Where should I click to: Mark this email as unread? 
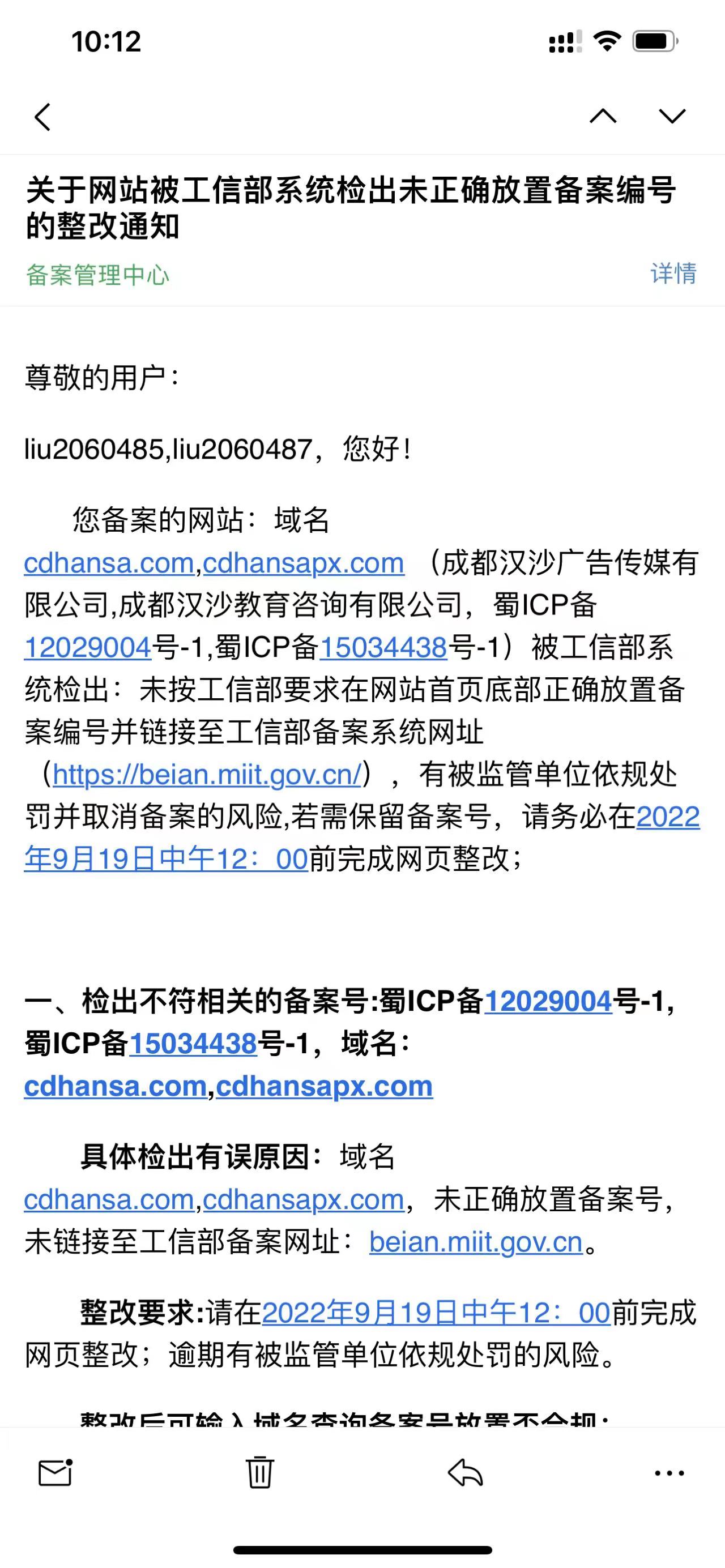[56, 1473]
